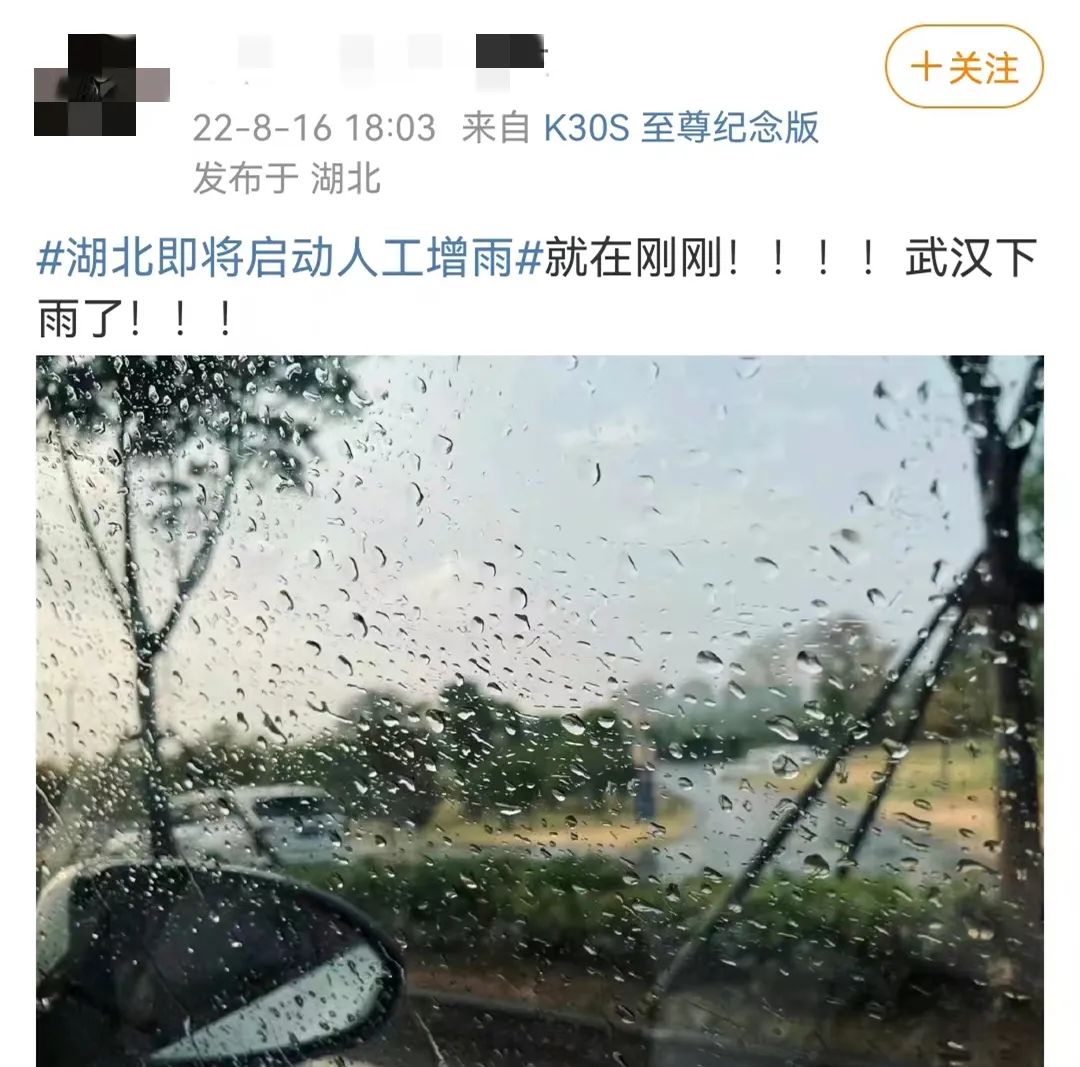Screen dimensions: 1080x1067
Task: Open the #湖北即将启动人工增雨# hashtag
Action: tap(288, 260)
